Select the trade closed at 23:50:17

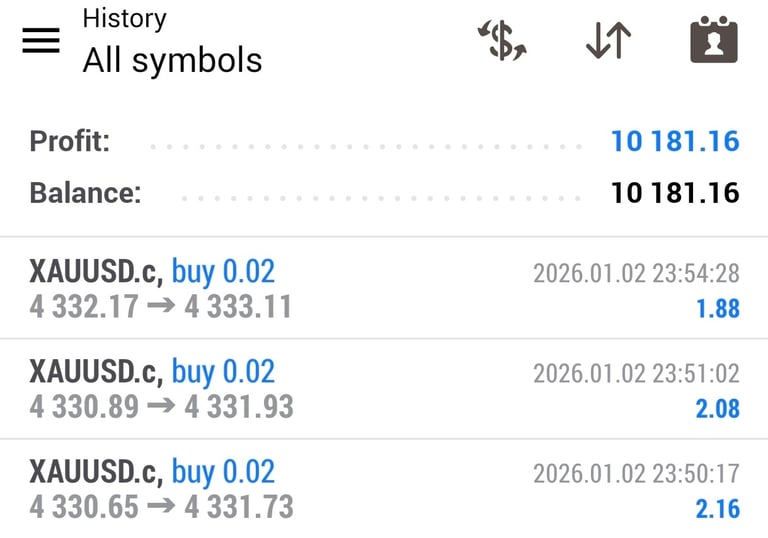click(384, 489)
